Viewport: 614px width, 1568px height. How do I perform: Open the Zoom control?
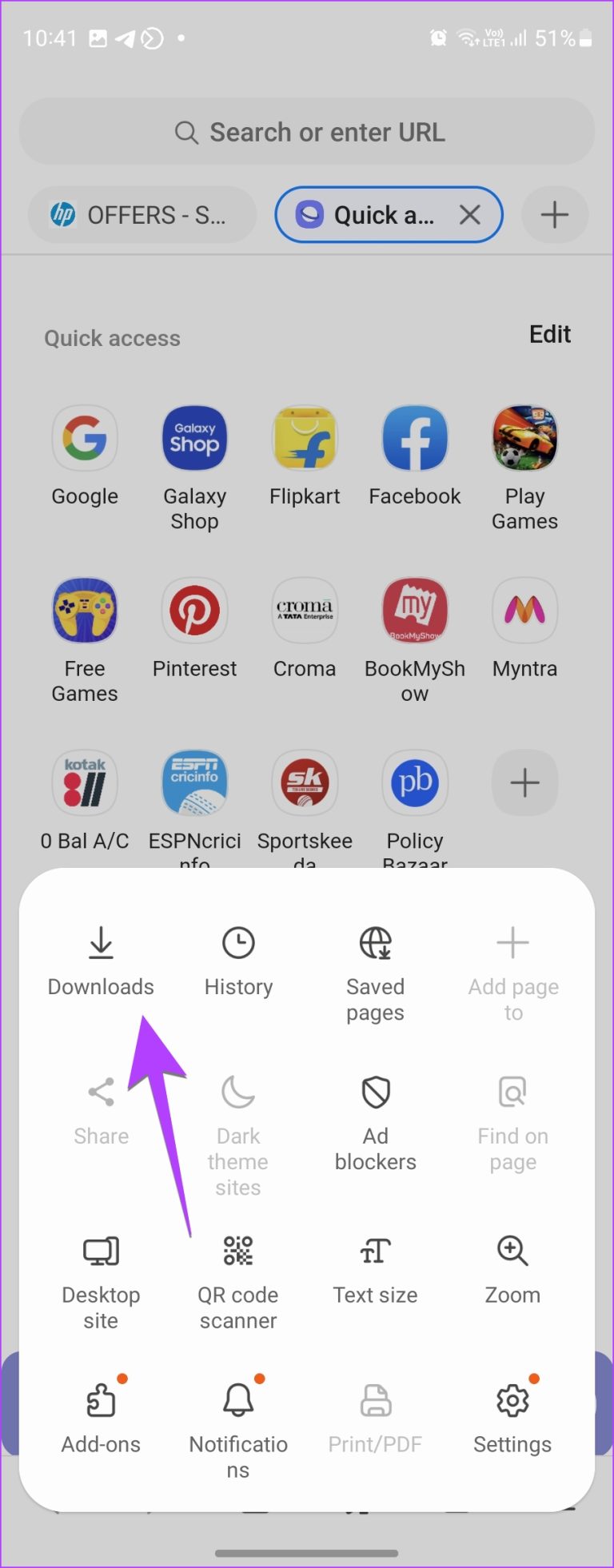[x=512, y=1271]
